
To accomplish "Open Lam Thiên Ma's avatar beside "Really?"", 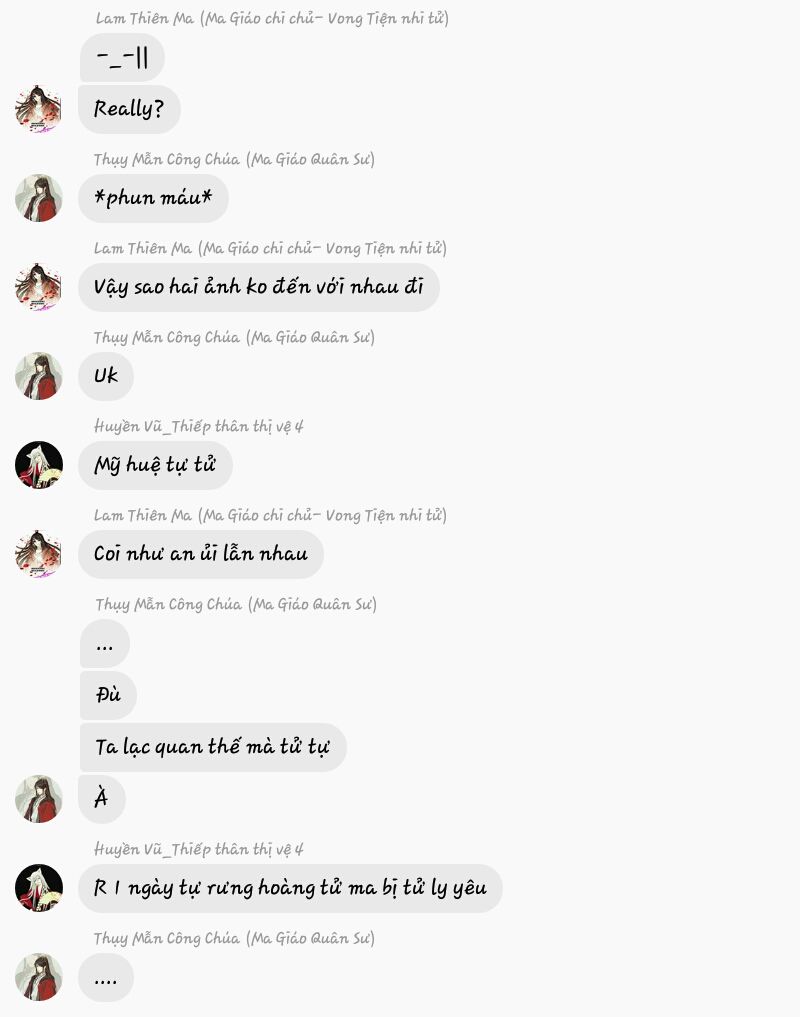I will [x=39, y=109].
